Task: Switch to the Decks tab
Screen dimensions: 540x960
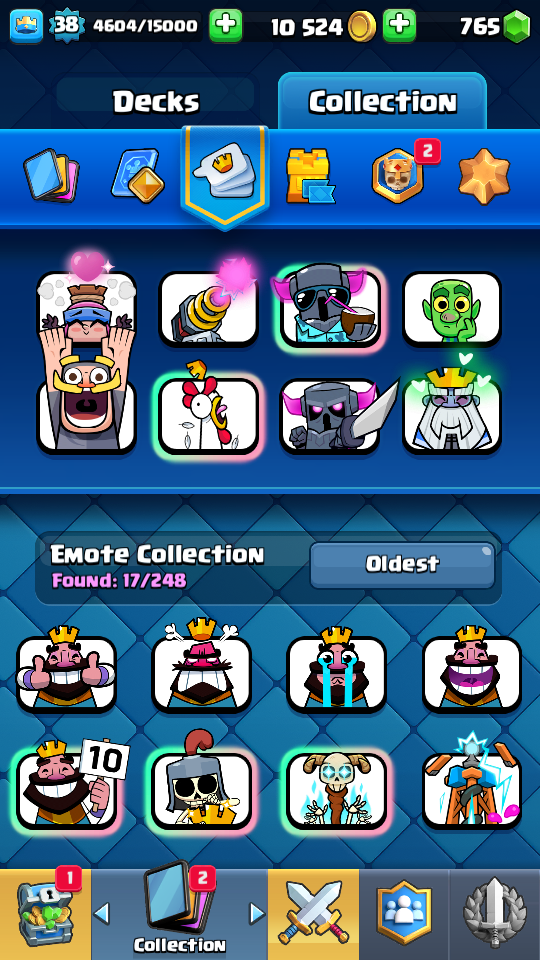Action: point(156,101)
